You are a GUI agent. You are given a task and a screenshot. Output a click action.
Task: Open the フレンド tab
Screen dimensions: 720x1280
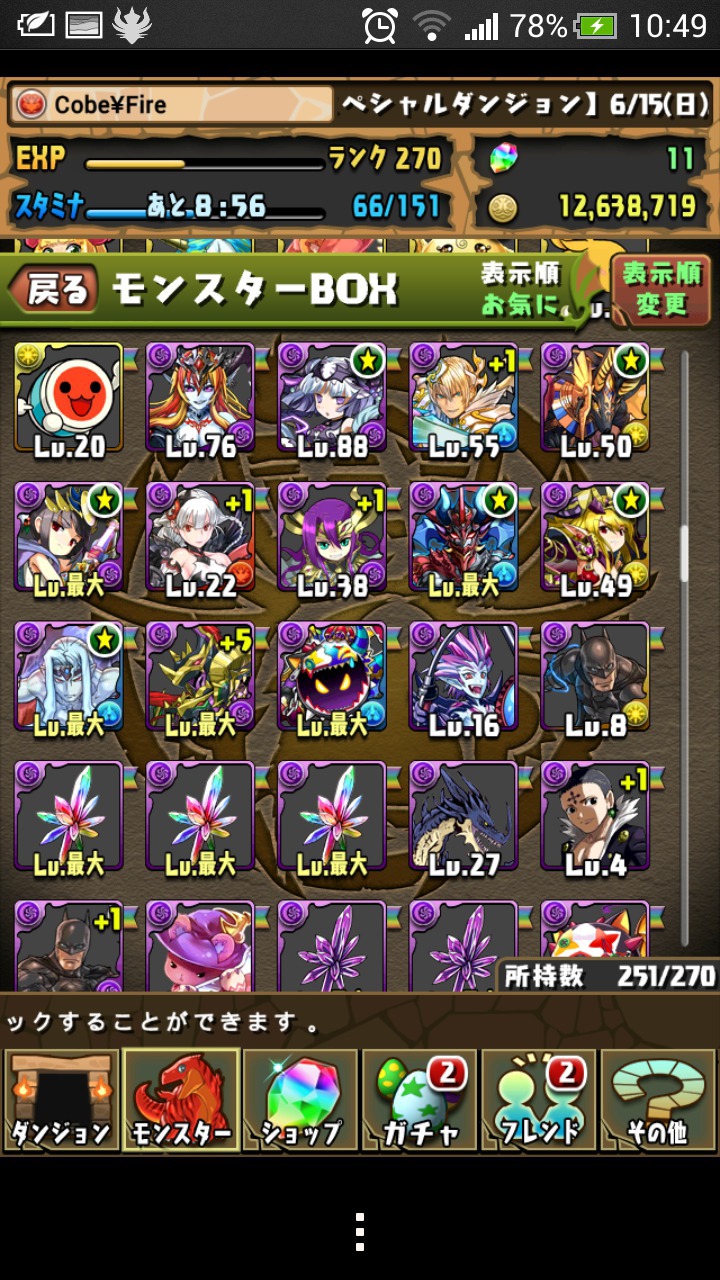[x=539, y=1100]
